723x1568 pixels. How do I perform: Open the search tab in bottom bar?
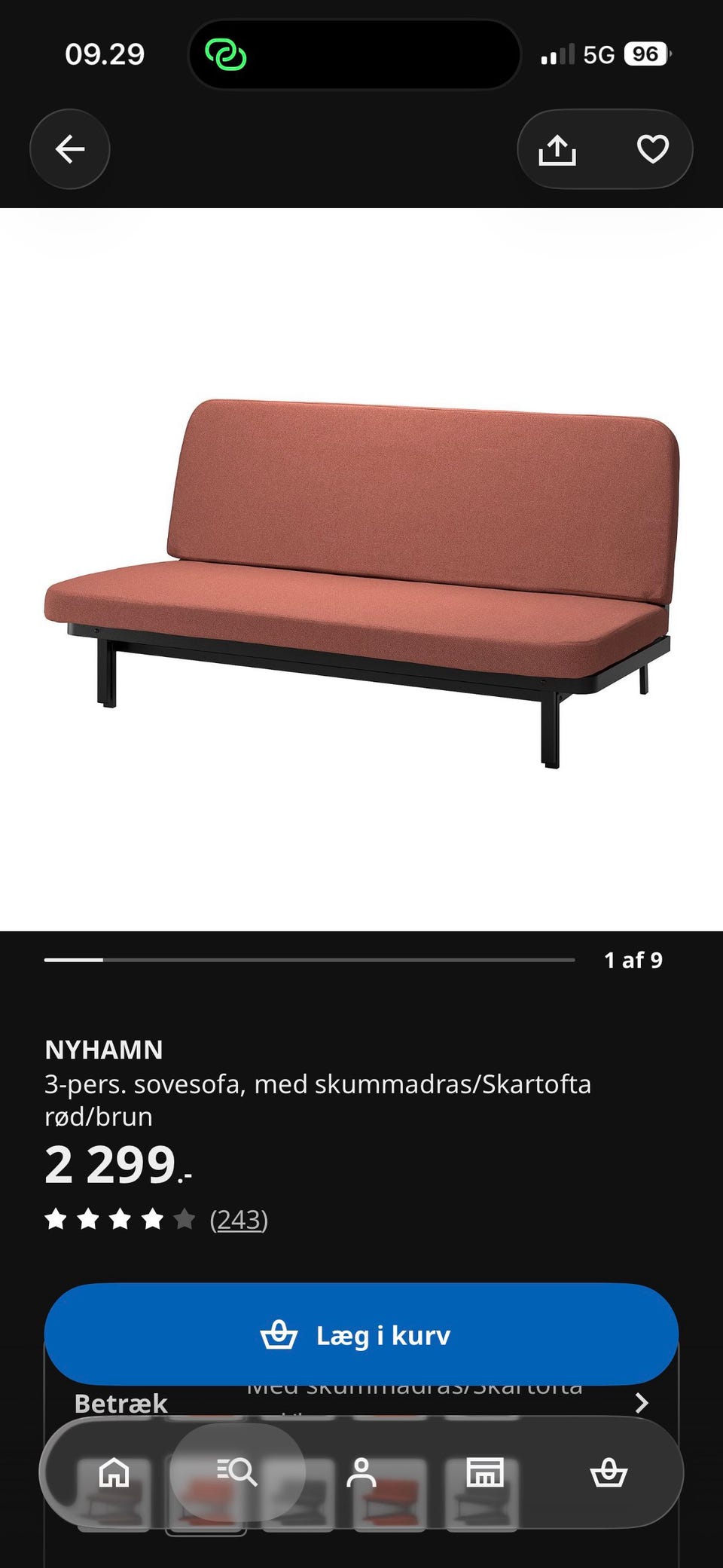click(x=237, y=1472)
